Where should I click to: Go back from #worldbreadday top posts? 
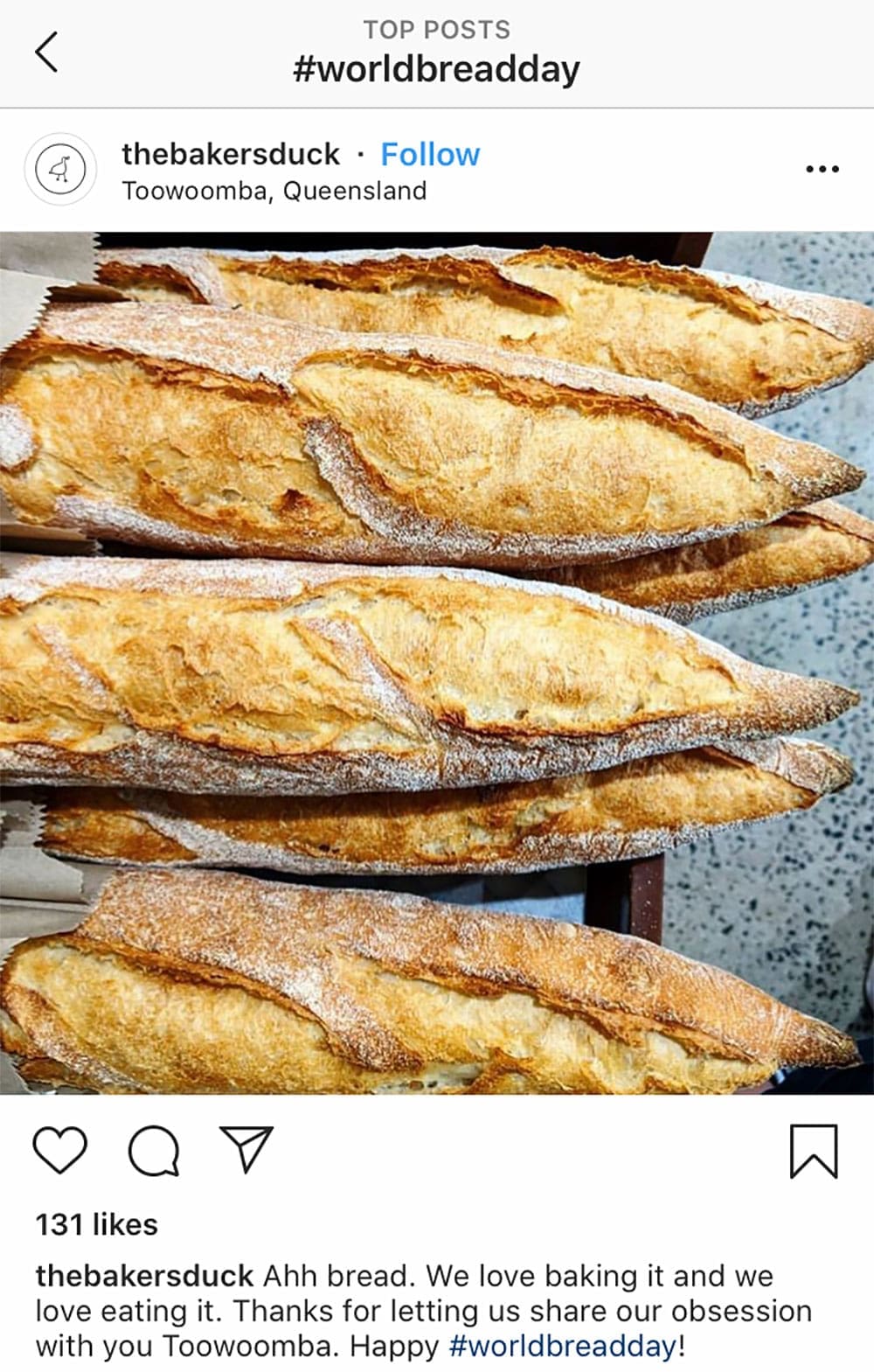[47, 52]
